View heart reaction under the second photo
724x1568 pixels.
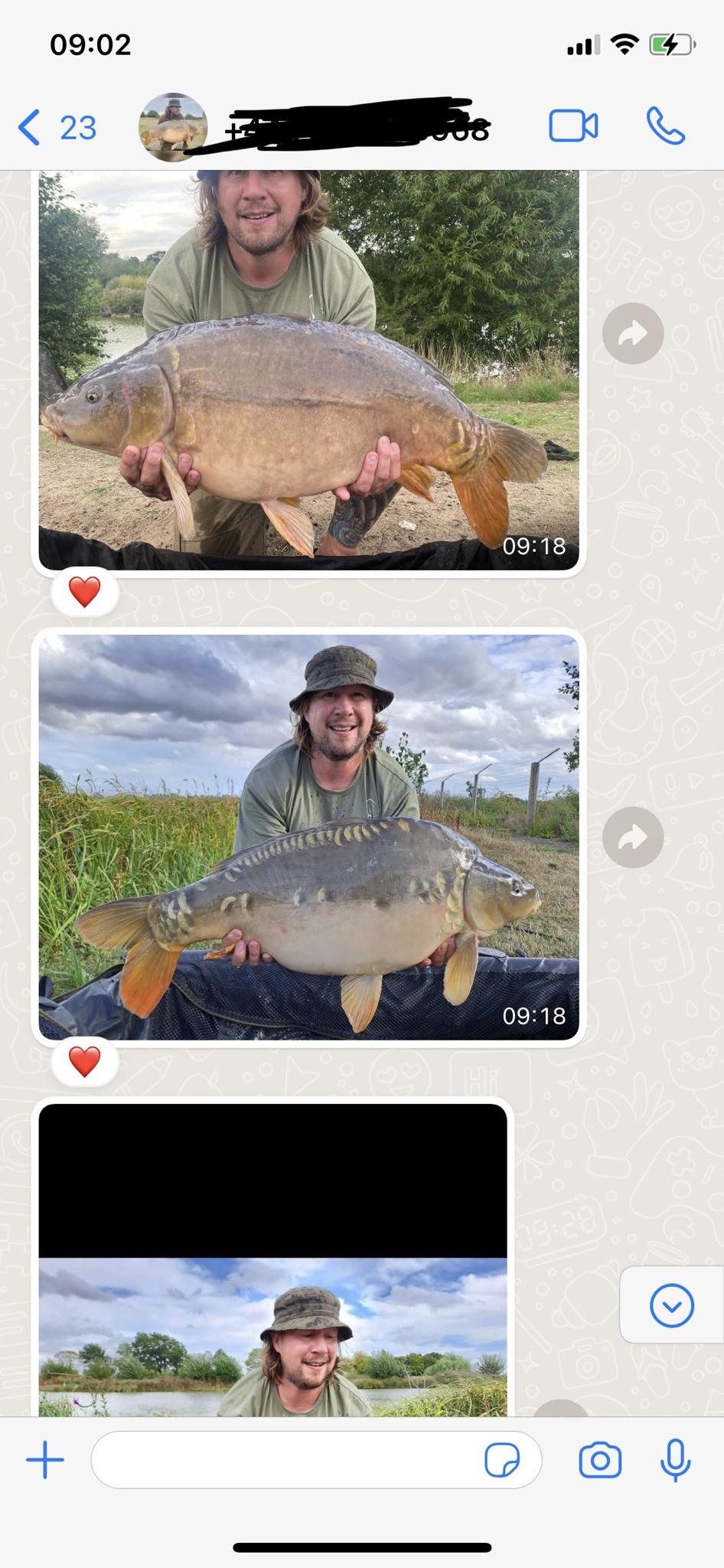(x=84, y=1062)
